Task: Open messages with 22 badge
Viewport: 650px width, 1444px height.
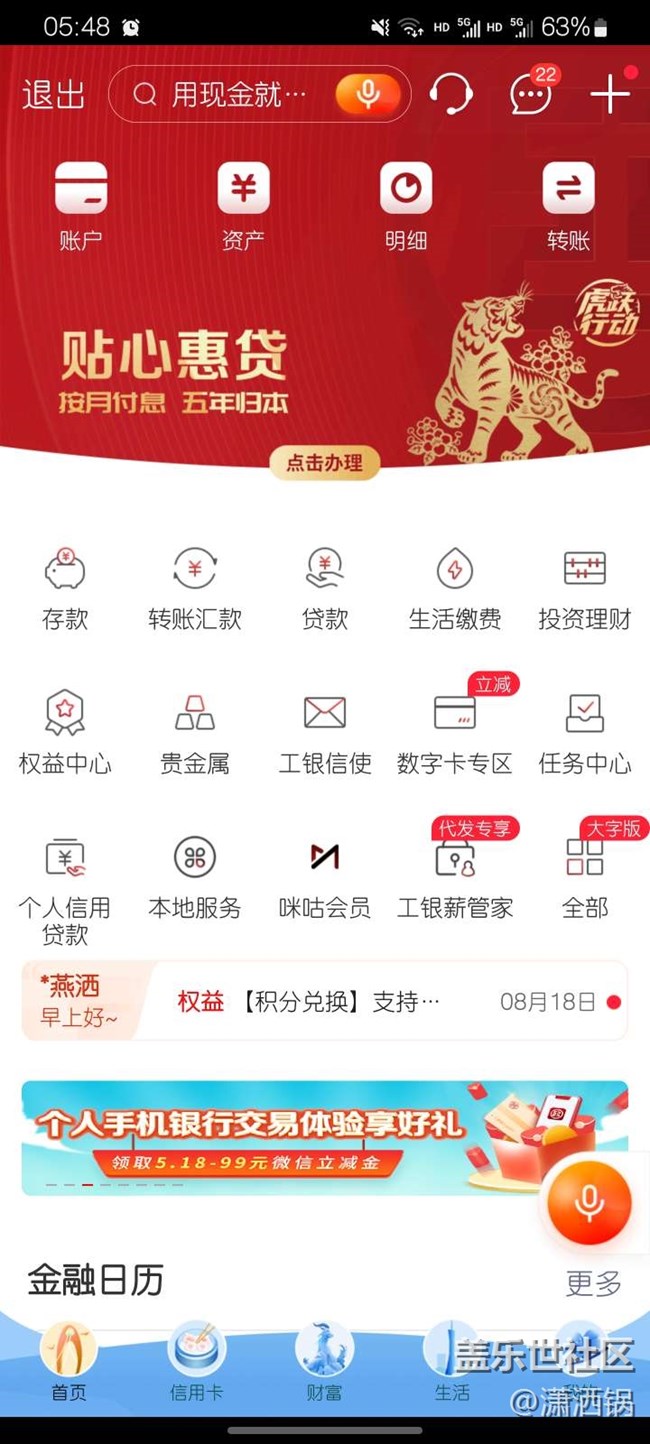Action: [x=530, y=95]
